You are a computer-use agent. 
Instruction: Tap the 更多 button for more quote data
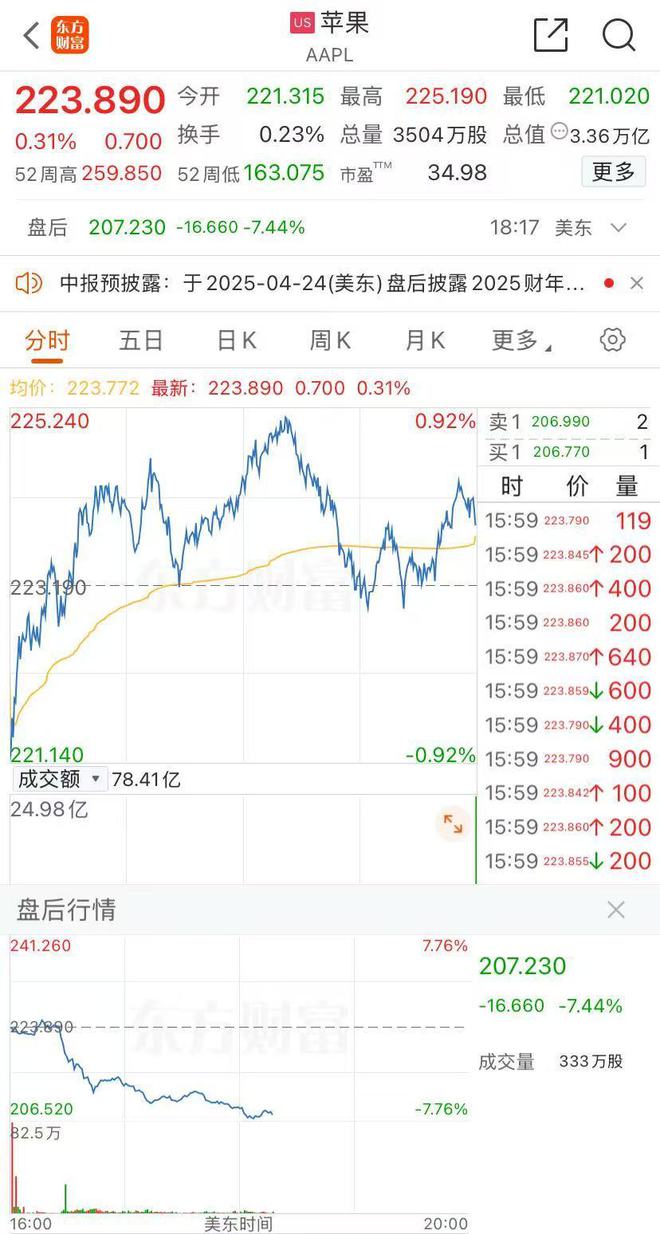pyautogui.click(x=613, y=172)
